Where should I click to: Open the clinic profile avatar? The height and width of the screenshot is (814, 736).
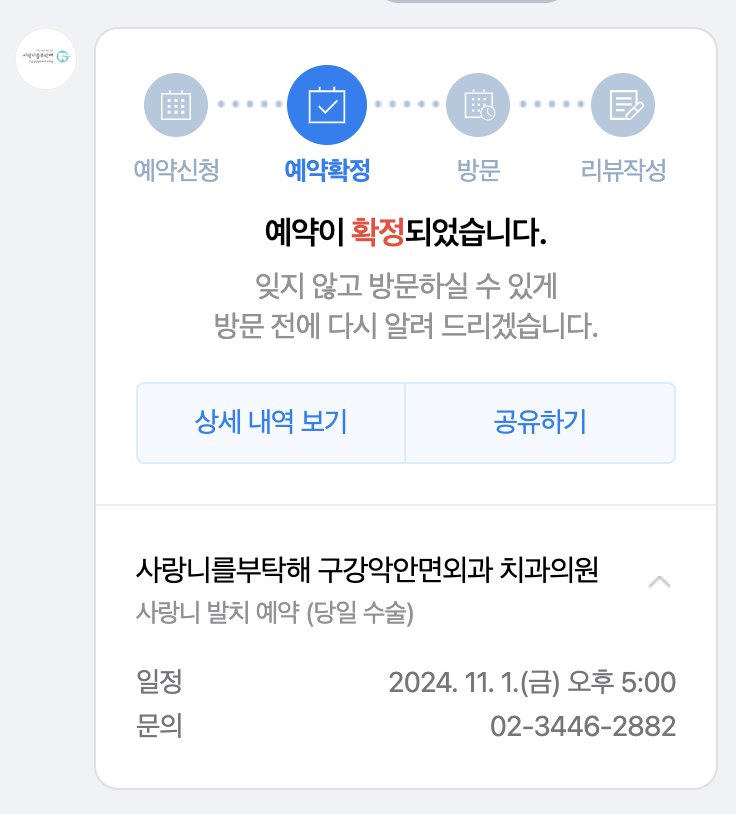click(x=46, y=59)
